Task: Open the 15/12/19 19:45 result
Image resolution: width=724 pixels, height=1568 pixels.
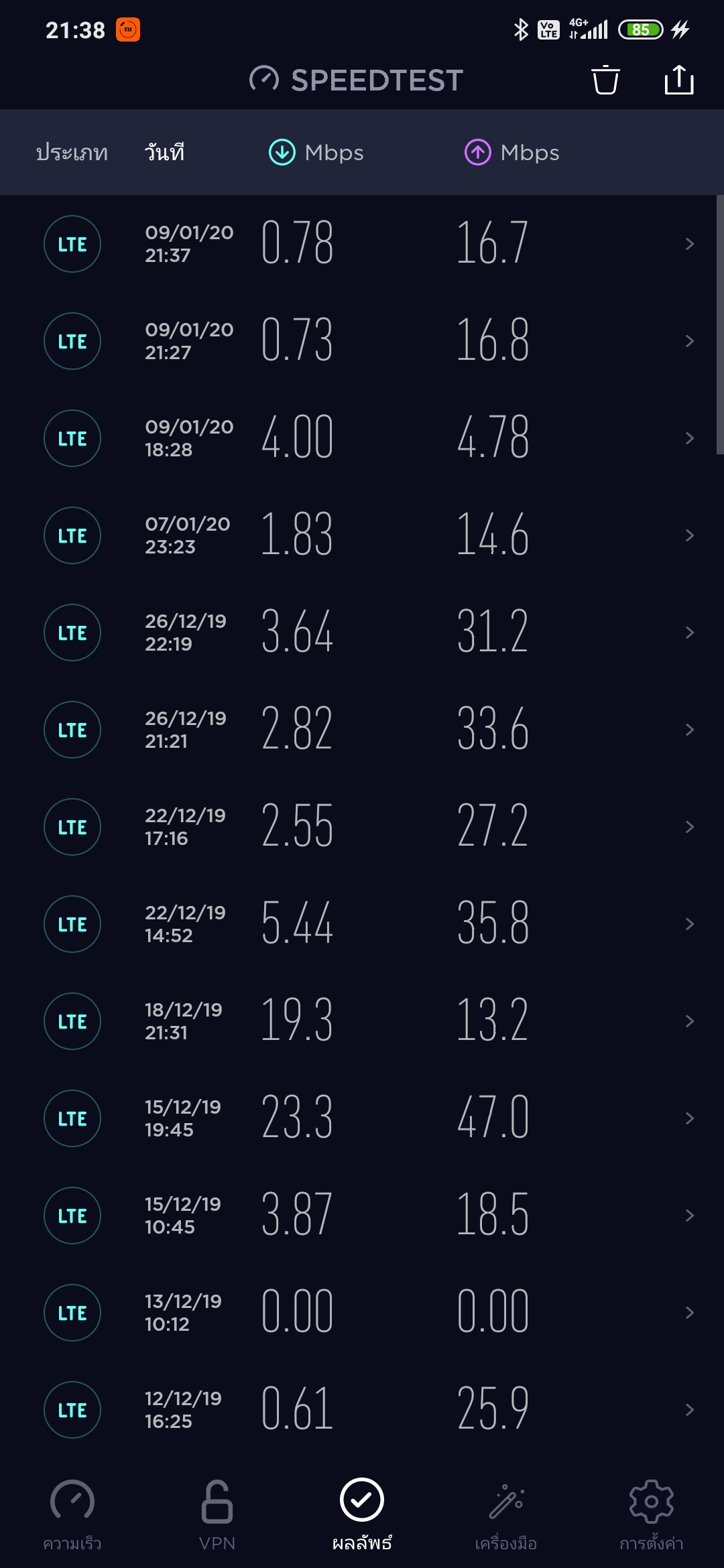Action: coord(362,1118)
